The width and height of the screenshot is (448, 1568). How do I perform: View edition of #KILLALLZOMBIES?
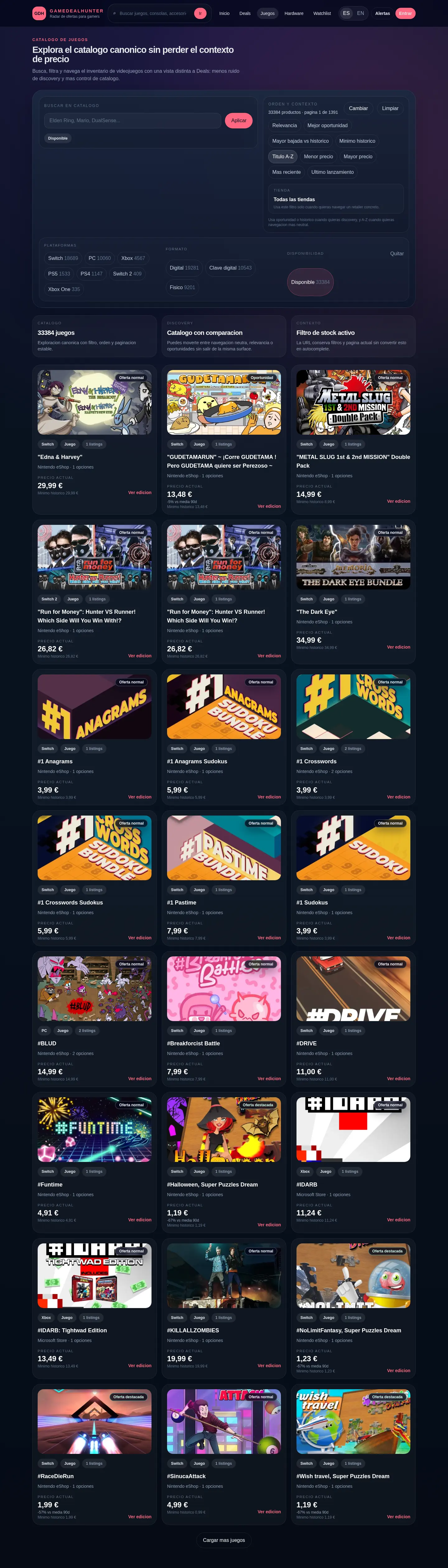coord(269,1365)
